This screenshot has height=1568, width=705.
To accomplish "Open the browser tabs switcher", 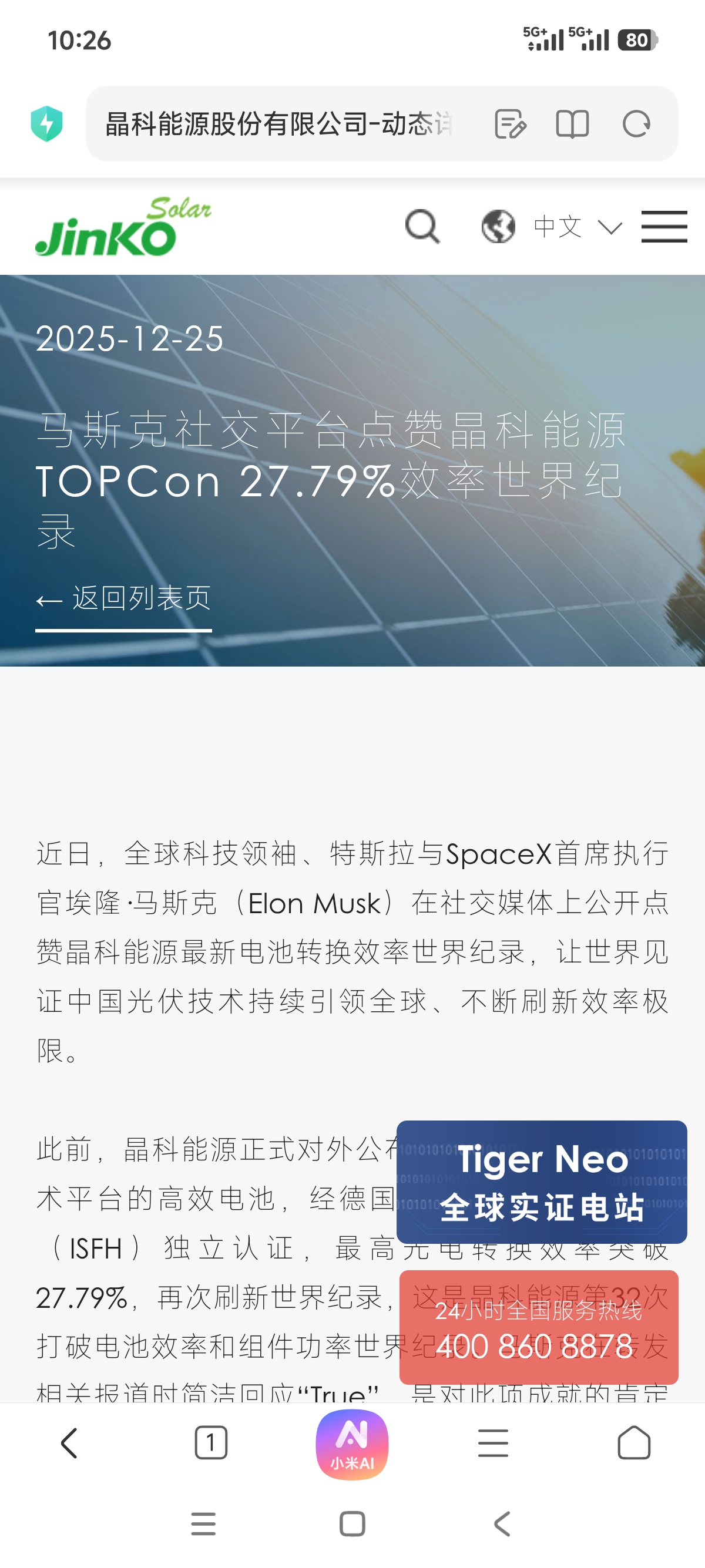I will (x=211, y=1443).
